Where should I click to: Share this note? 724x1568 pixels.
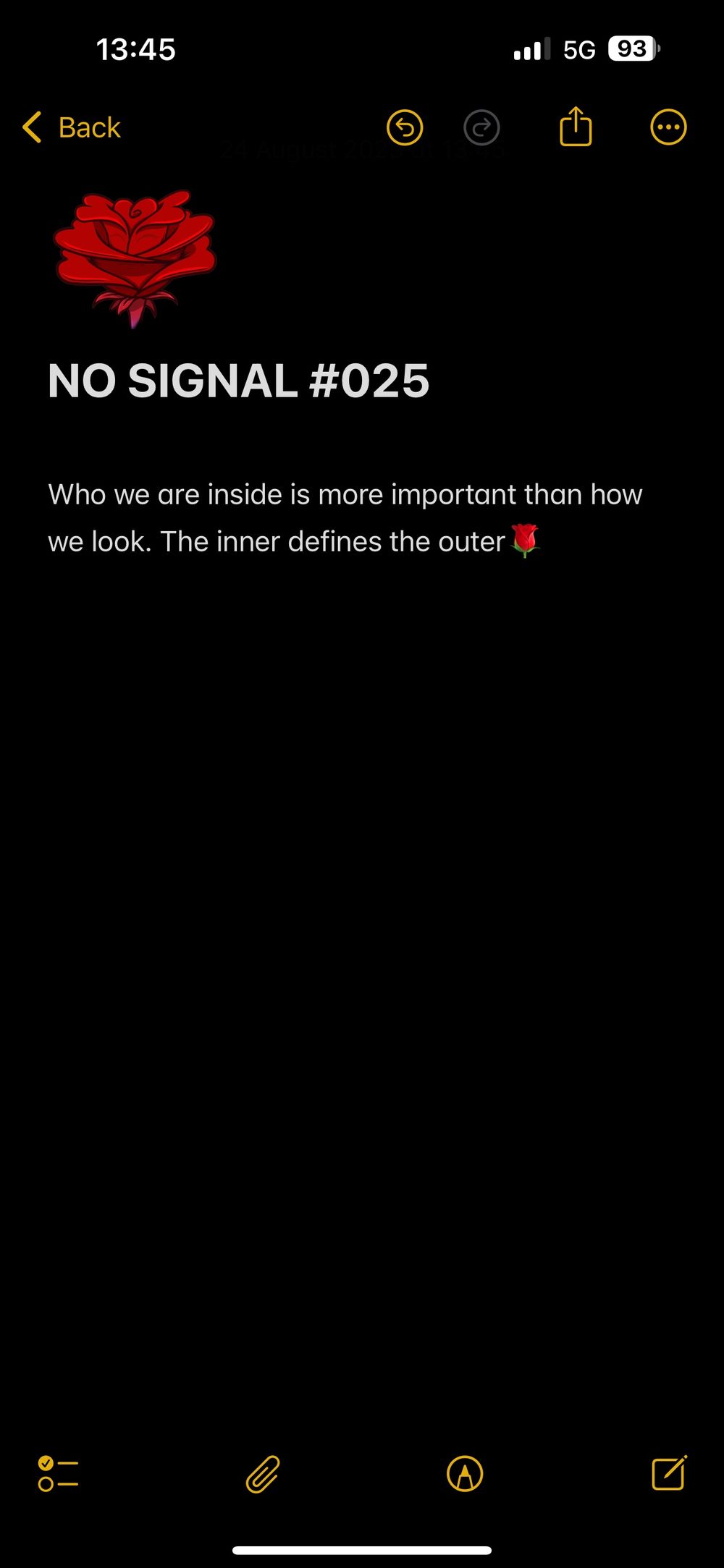tap(576, 127)
